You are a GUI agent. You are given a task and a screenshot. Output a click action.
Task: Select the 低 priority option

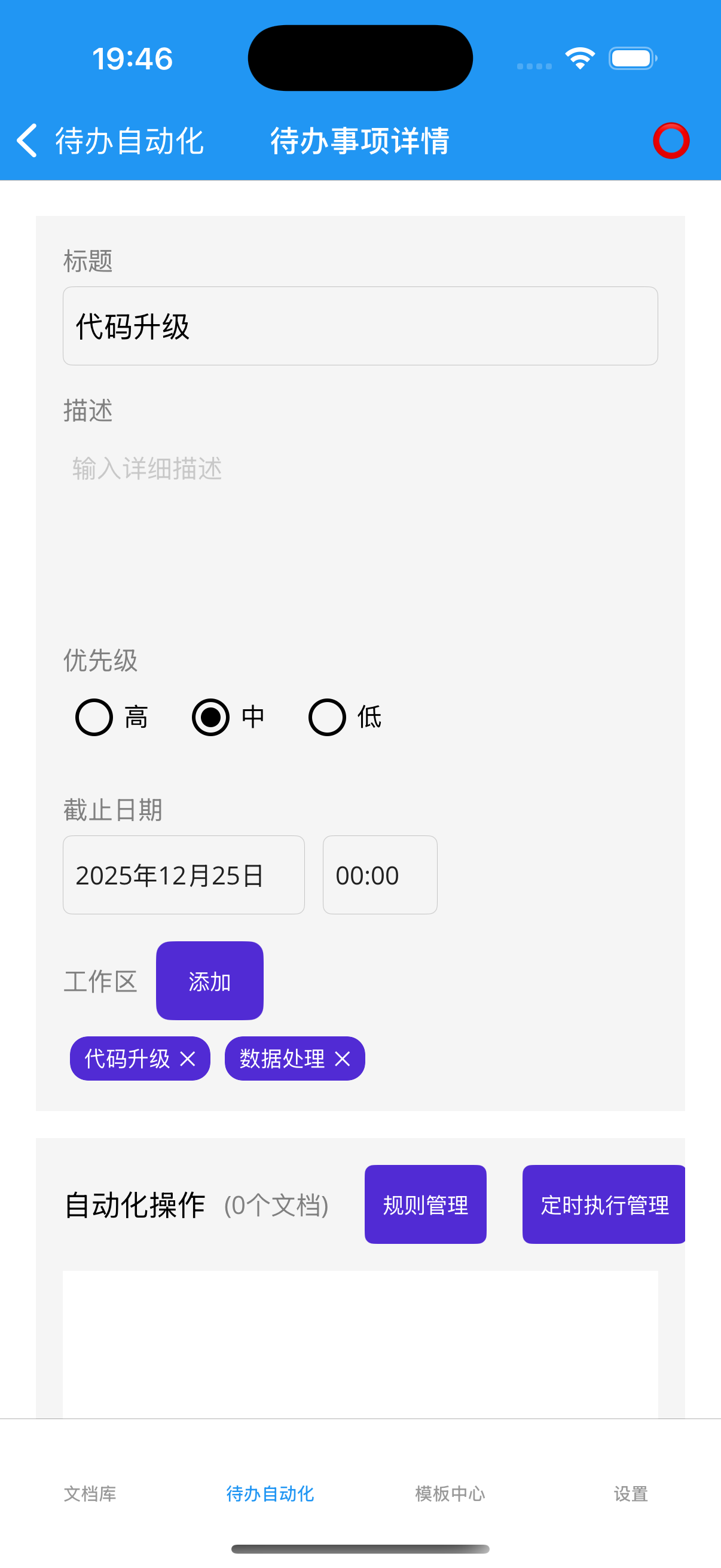327,718
